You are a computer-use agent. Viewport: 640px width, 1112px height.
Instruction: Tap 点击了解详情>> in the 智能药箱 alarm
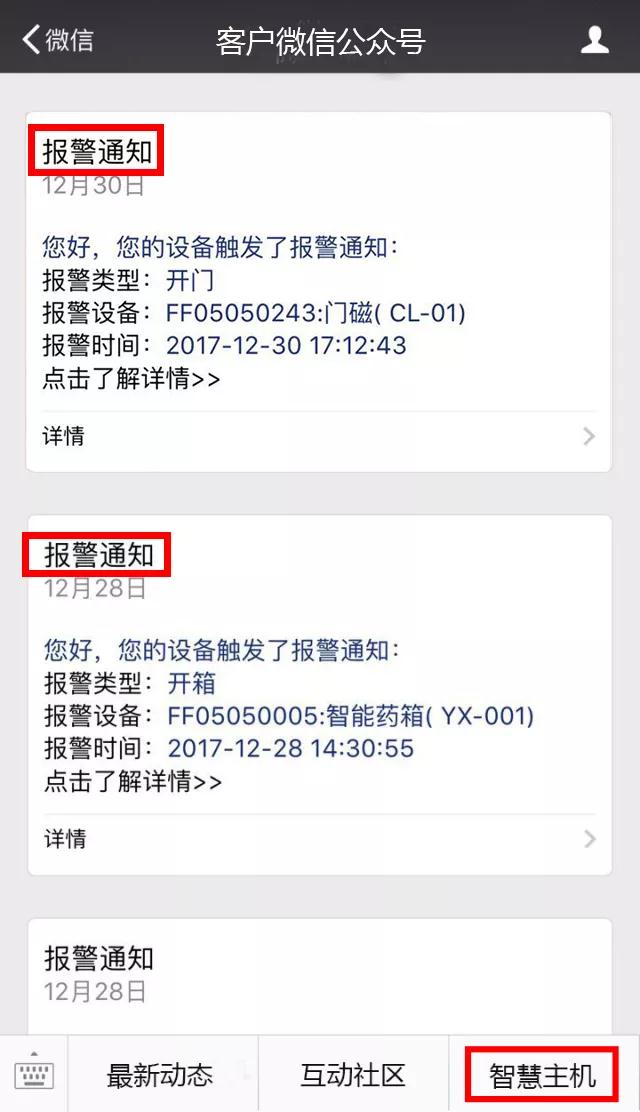click(x=133, y=781)
